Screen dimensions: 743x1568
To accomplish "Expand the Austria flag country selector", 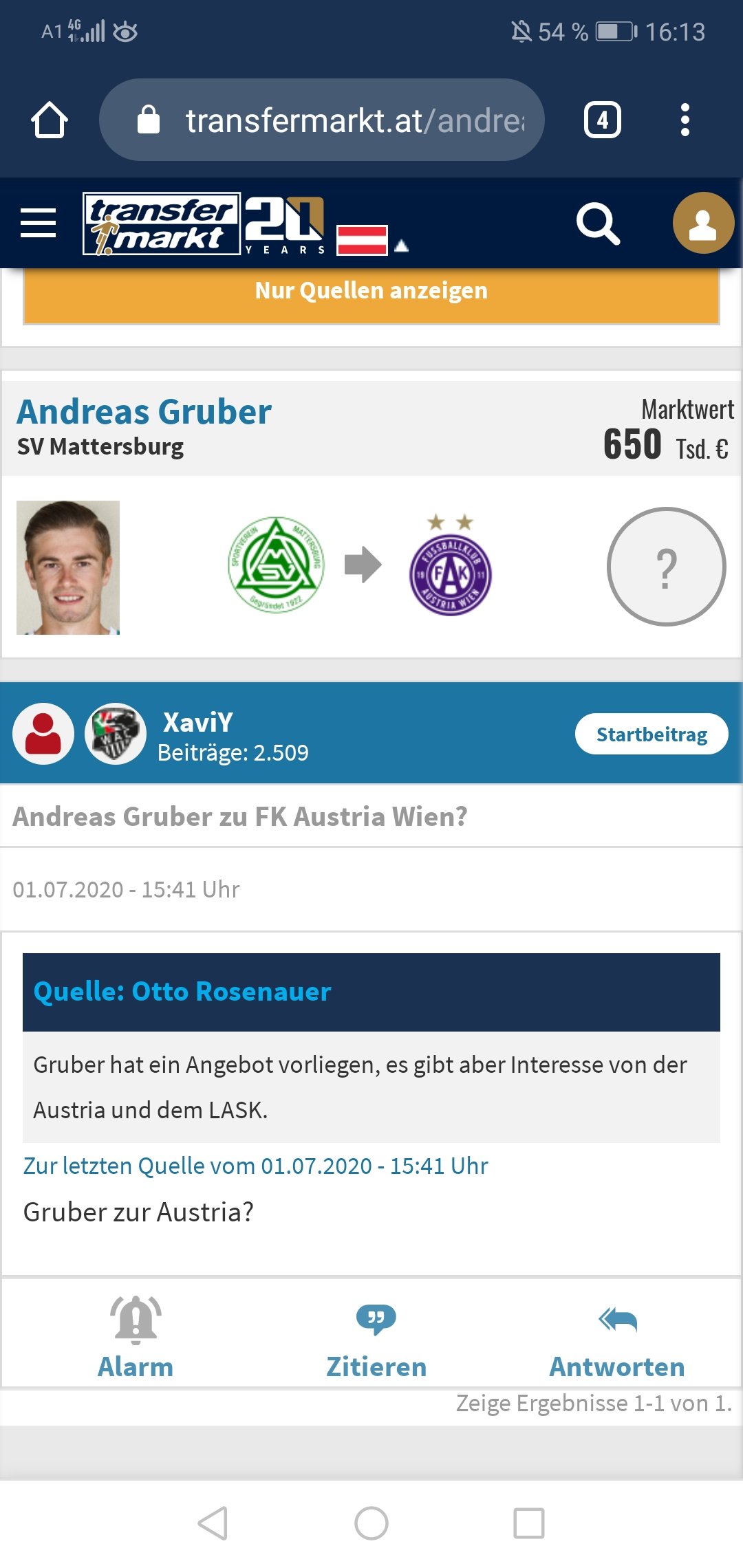I will 372,240.
